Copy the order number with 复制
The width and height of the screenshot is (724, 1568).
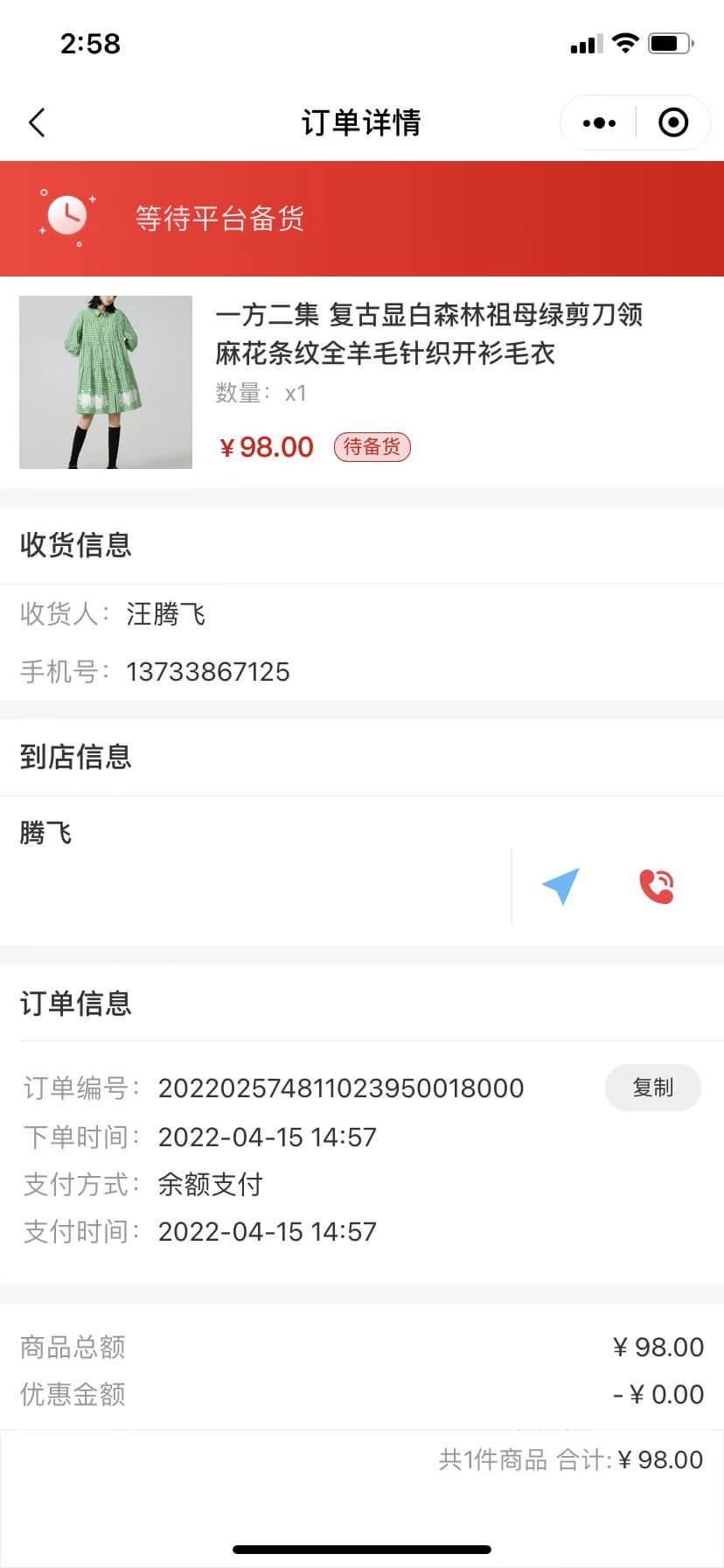click(x=653, y=1088)
